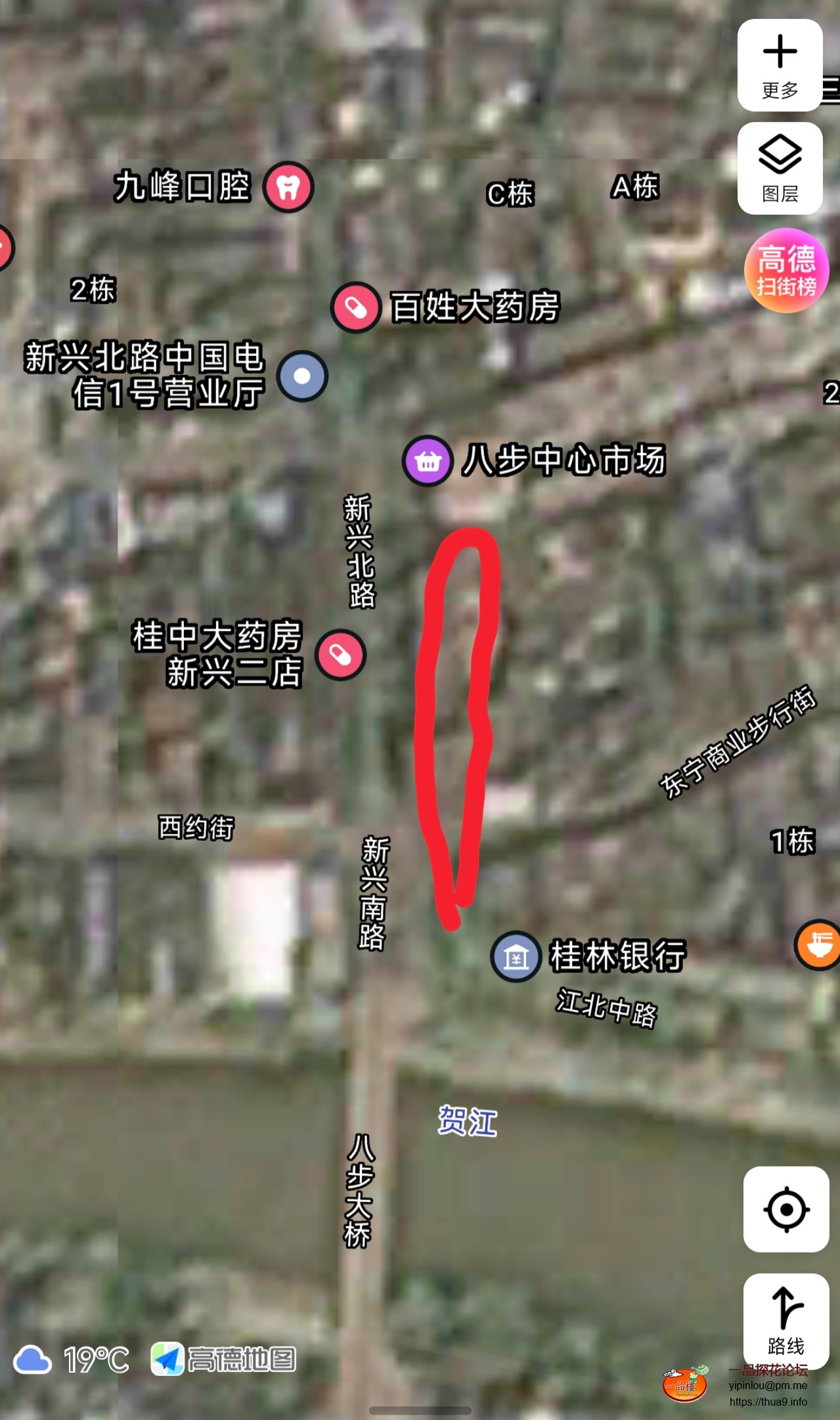This screenshot has height=1420, width=840.
Task: Open the 中国电信1号营业厅 telecom marker
Action: tap(301, 375)
